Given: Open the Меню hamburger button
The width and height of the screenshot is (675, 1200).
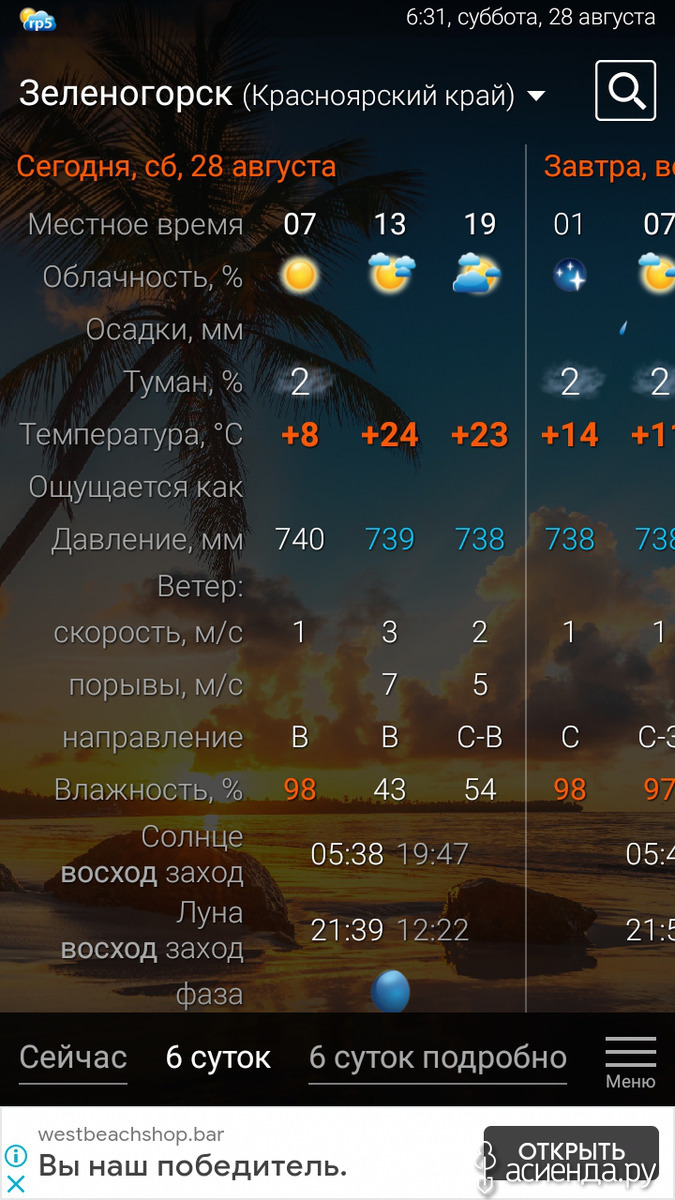Looking at the screenshot, I should point(631,1062).
